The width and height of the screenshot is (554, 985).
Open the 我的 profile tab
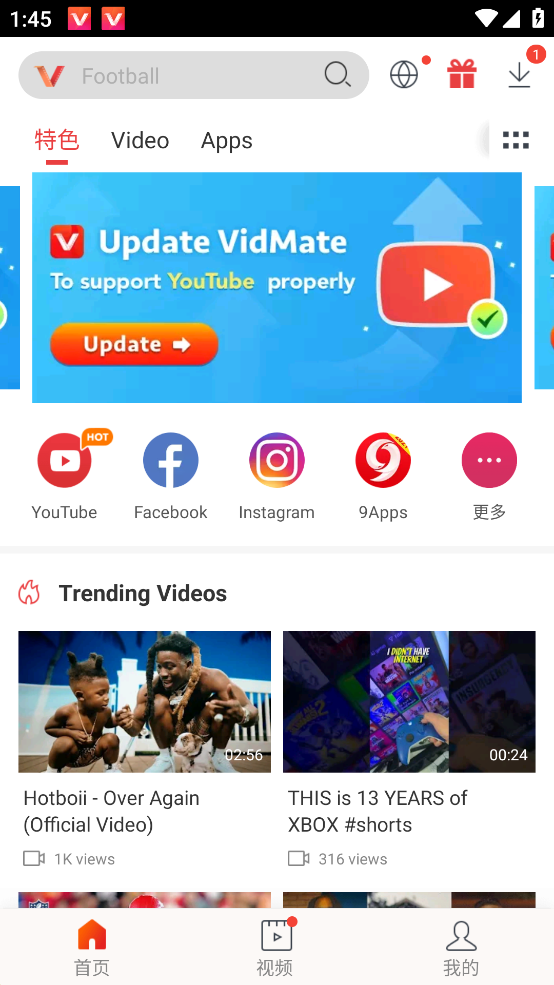pos(461,947)
